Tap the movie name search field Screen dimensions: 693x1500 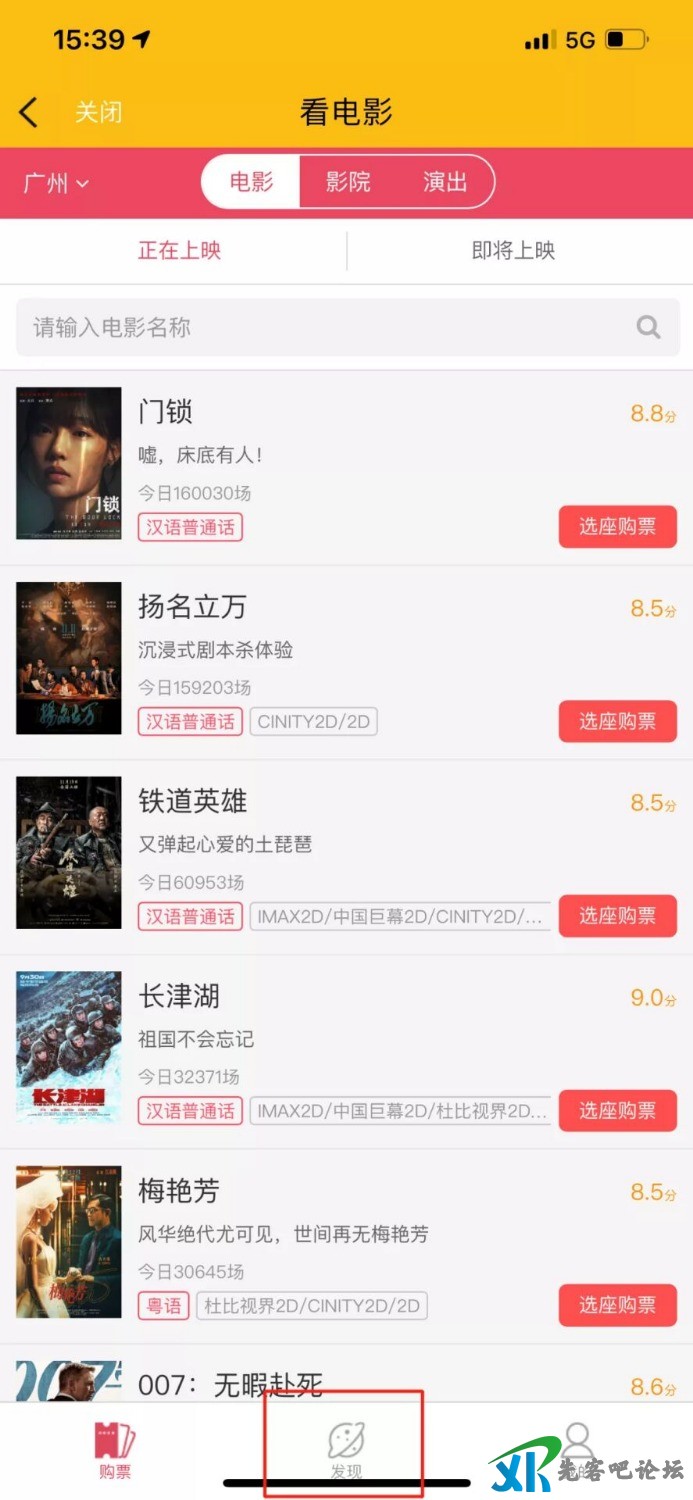tap(330, 328)
